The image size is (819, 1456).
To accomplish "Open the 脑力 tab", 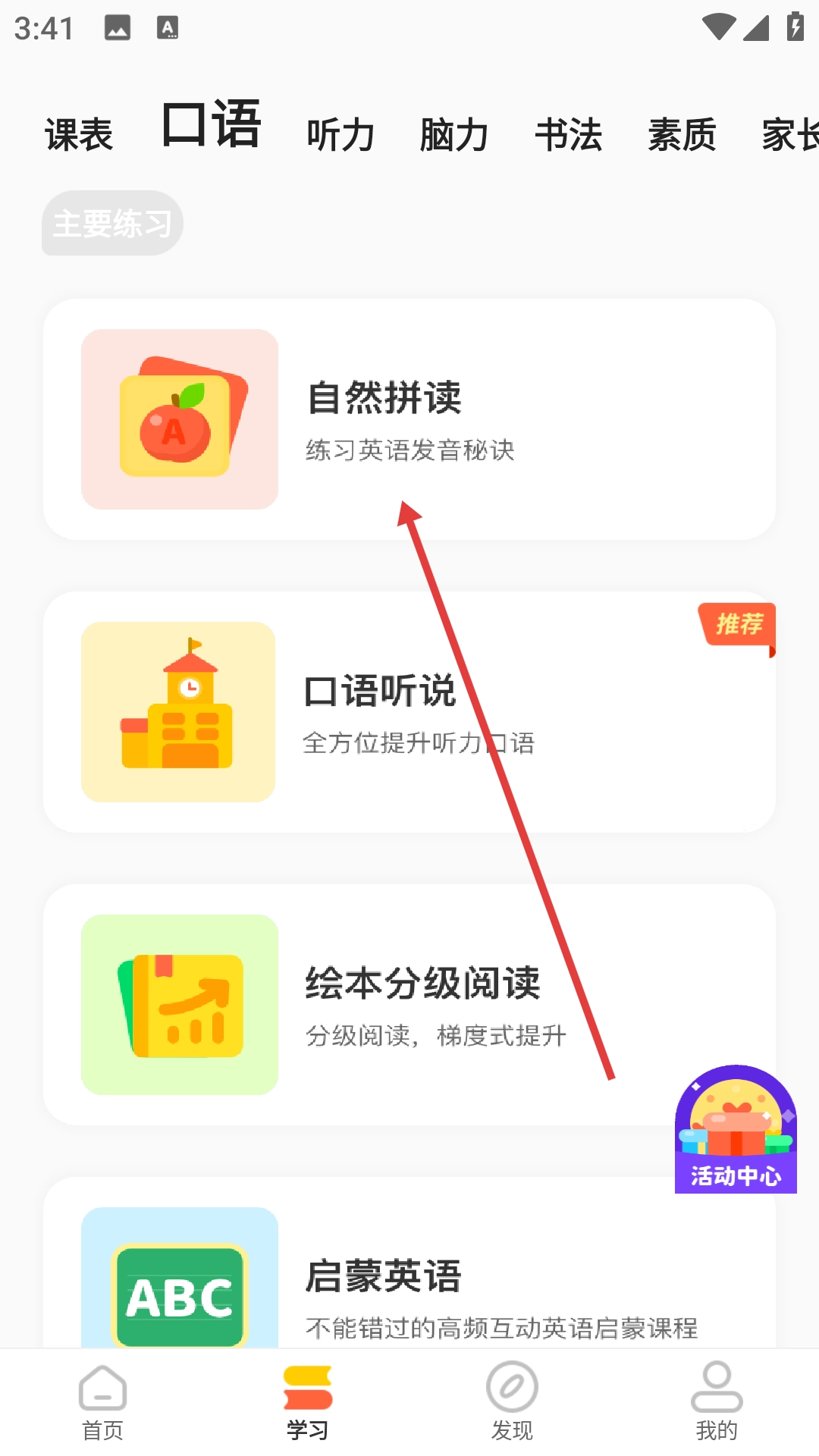I will tap(453, 135).
